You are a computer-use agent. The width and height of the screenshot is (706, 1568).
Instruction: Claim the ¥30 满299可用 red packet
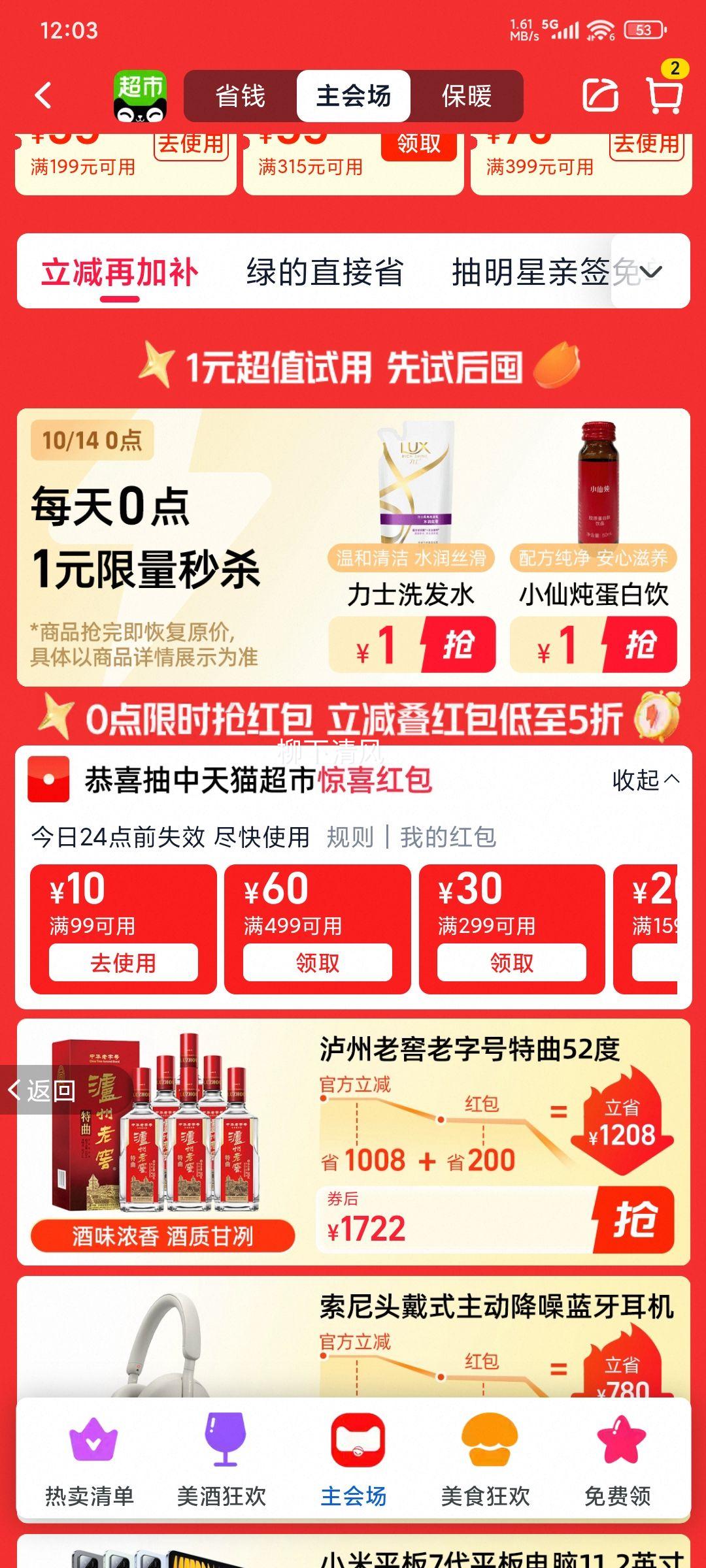coord(511,962)
